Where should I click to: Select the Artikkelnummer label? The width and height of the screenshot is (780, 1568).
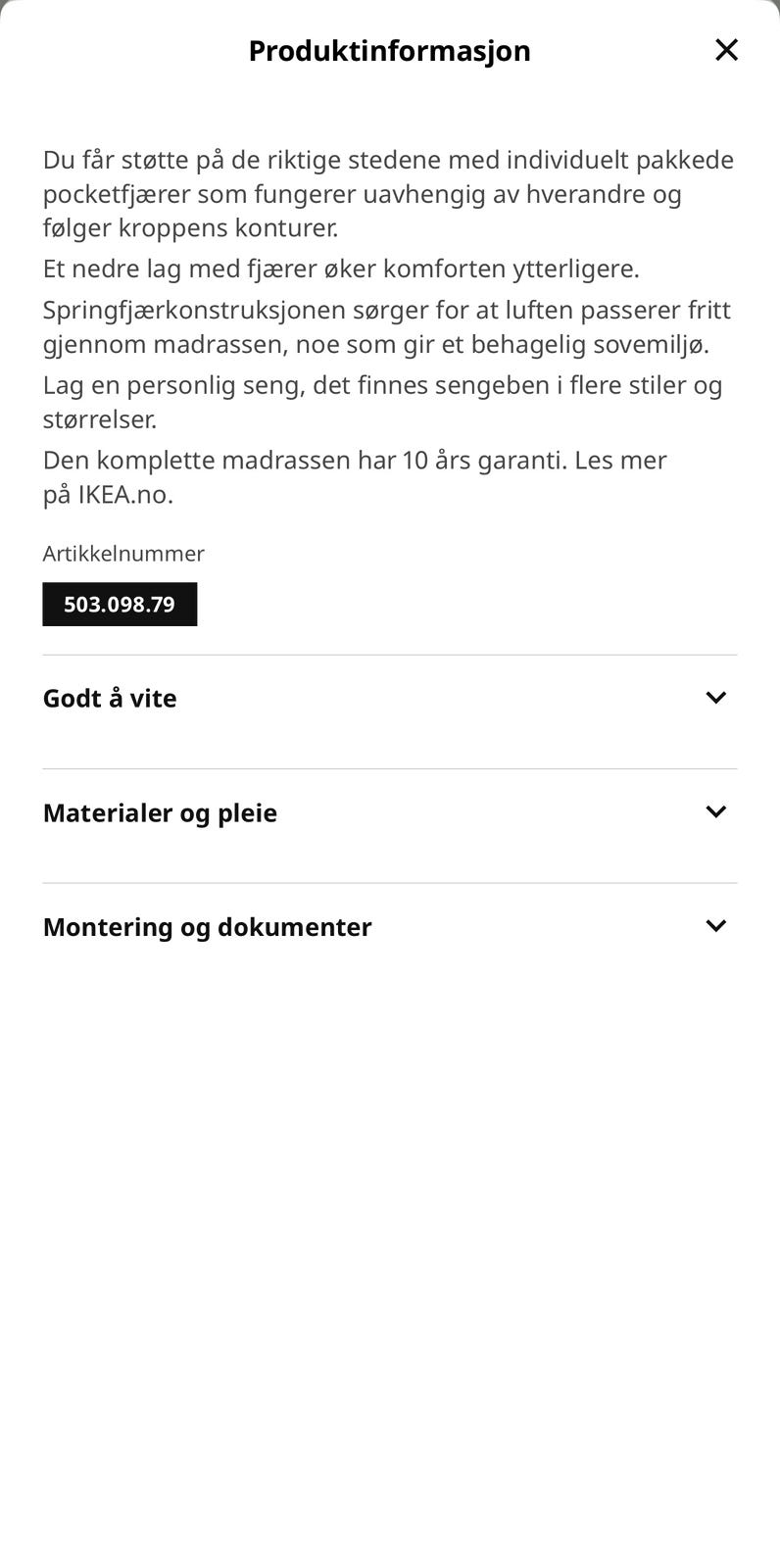pyautogui.click(x=122, y=554)
